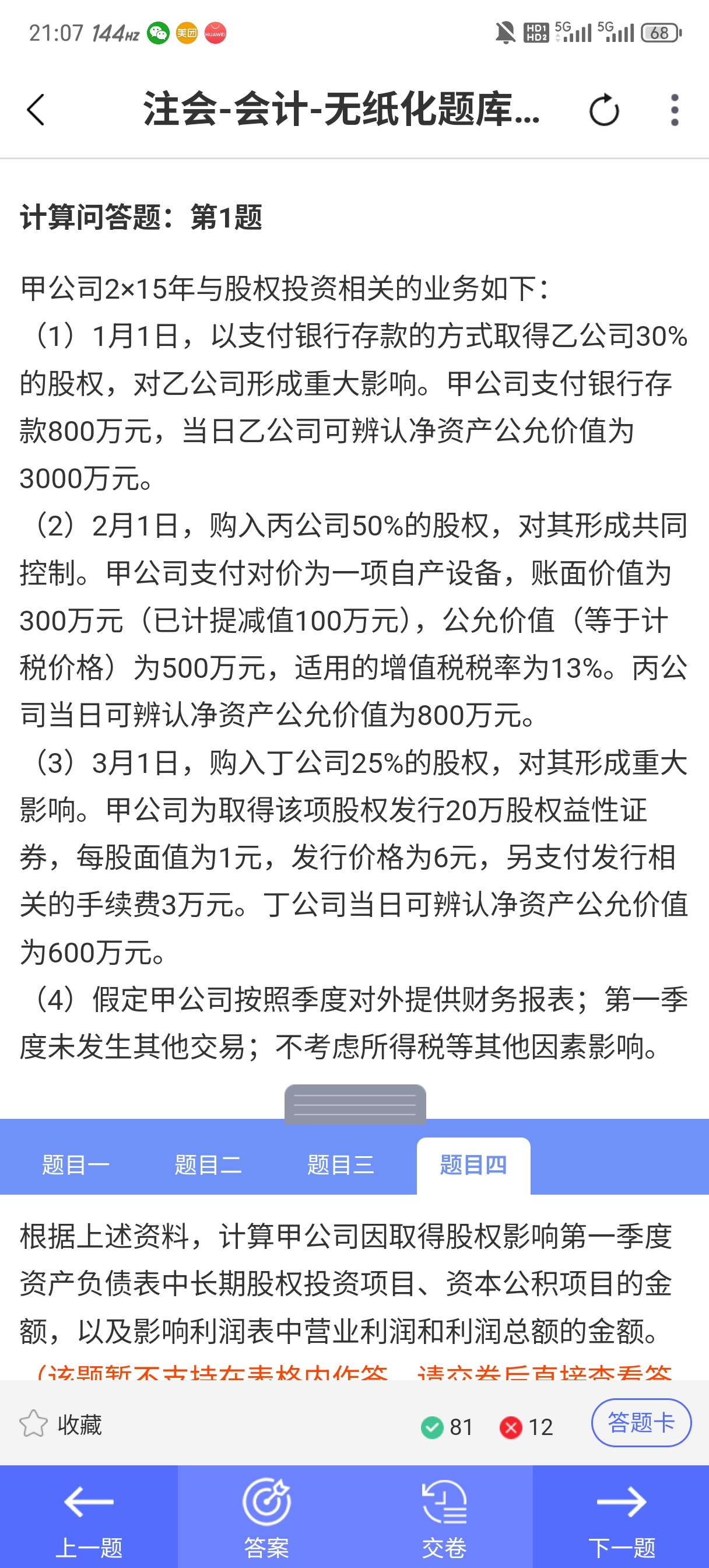Image resolution: width=709 pixels, height=1568 pixels.
Task: Switch to the 题目三 tab
Action: pos(341,1165)
